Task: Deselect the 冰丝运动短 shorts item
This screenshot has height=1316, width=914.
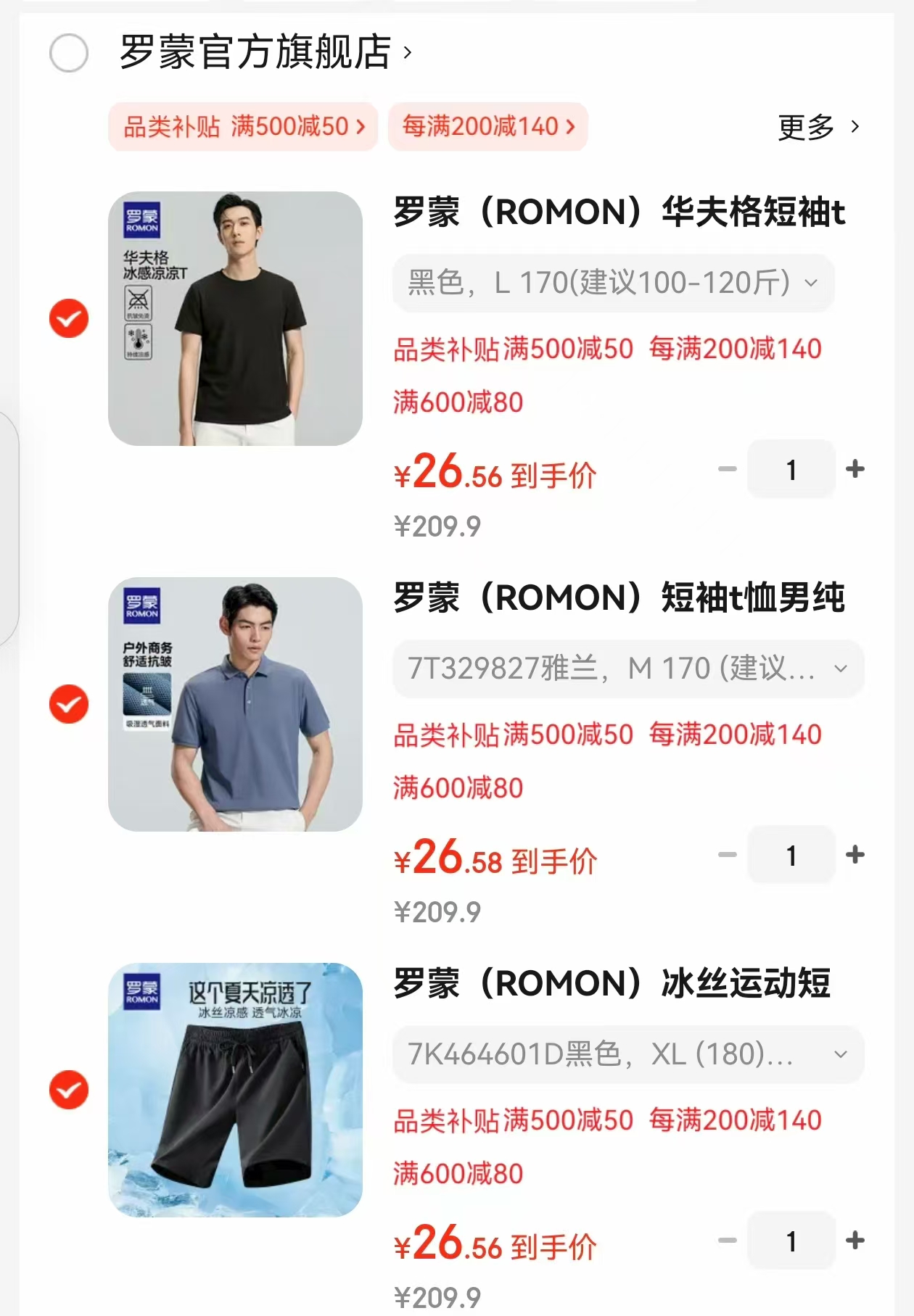Action: click(67, 1089)
